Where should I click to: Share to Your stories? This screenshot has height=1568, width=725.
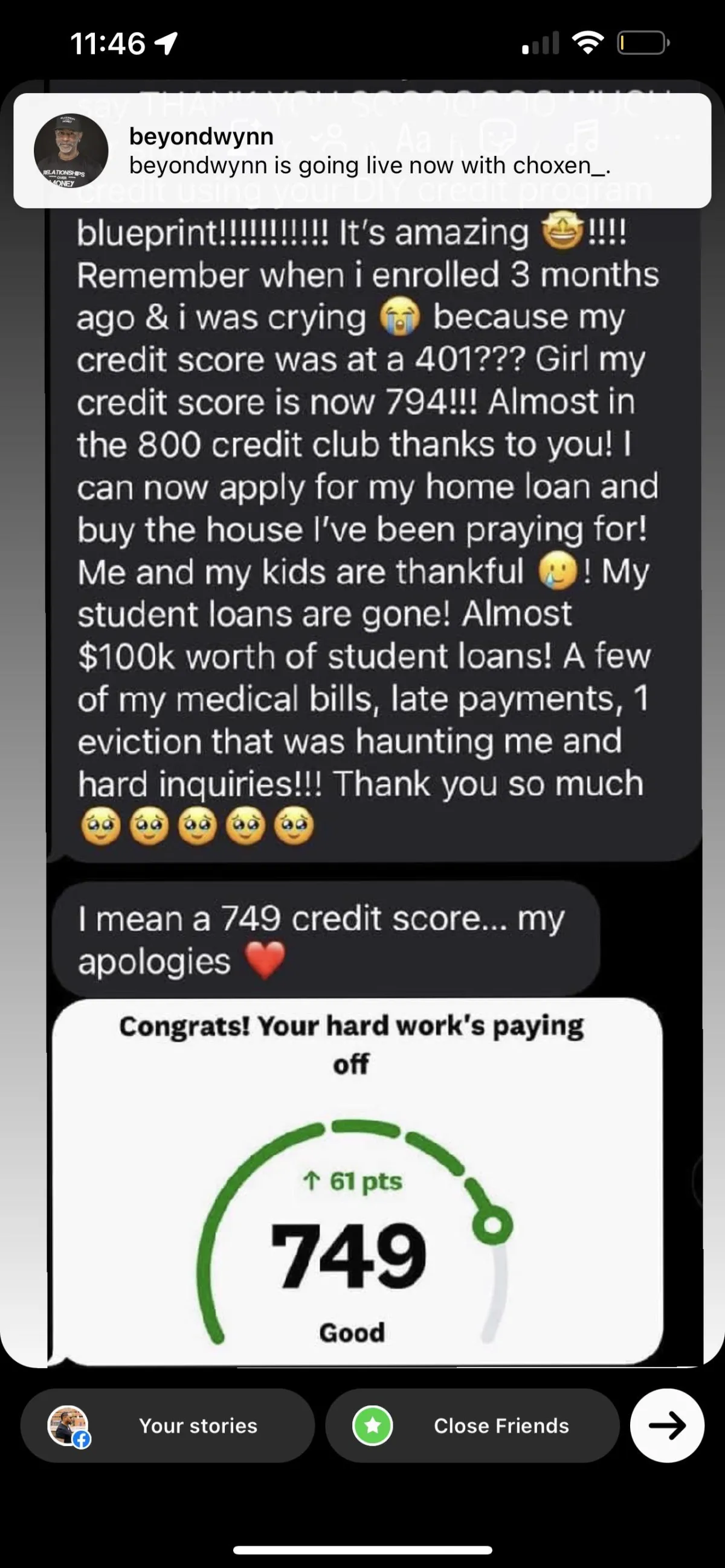click(x=167, y=1425)
